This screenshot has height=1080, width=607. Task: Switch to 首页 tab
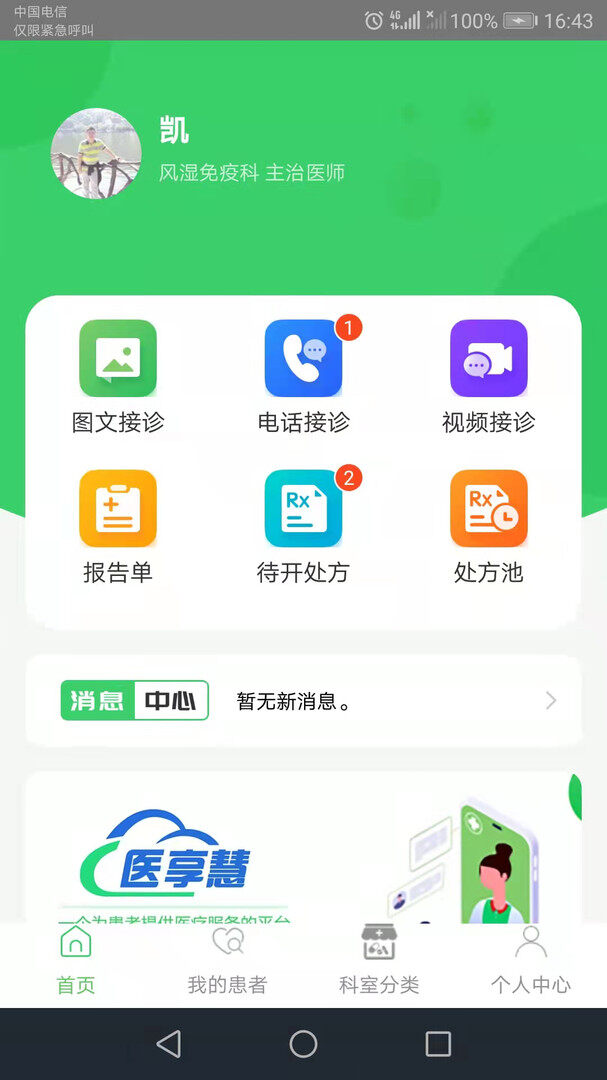point(76,960)
